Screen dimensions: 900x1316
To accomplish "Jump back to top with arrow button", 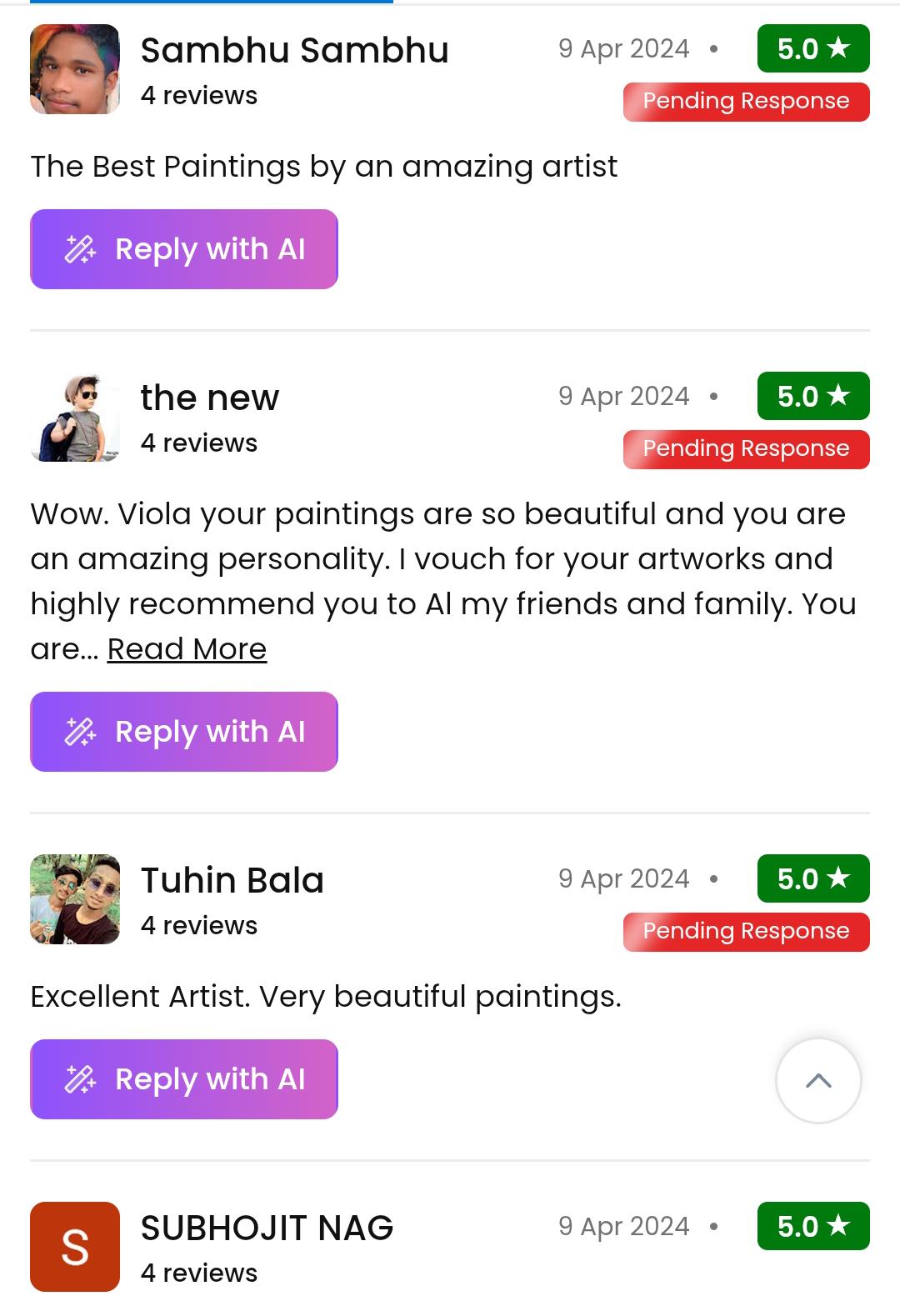I will (x=818, y=1081).
